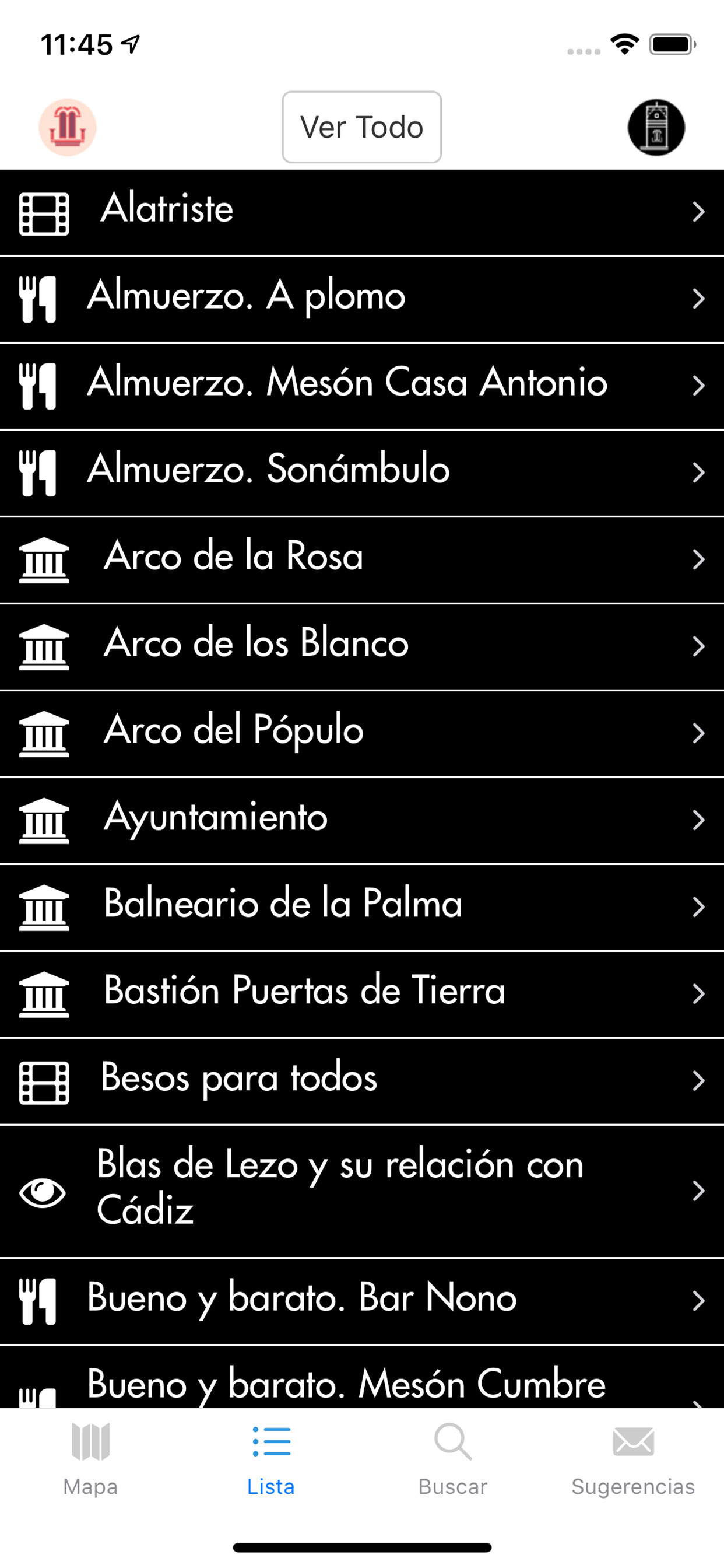Viewport: 724px width, 1568px height.
Task: Tap the Lista tab
Action: click(x=271, y=1459)
